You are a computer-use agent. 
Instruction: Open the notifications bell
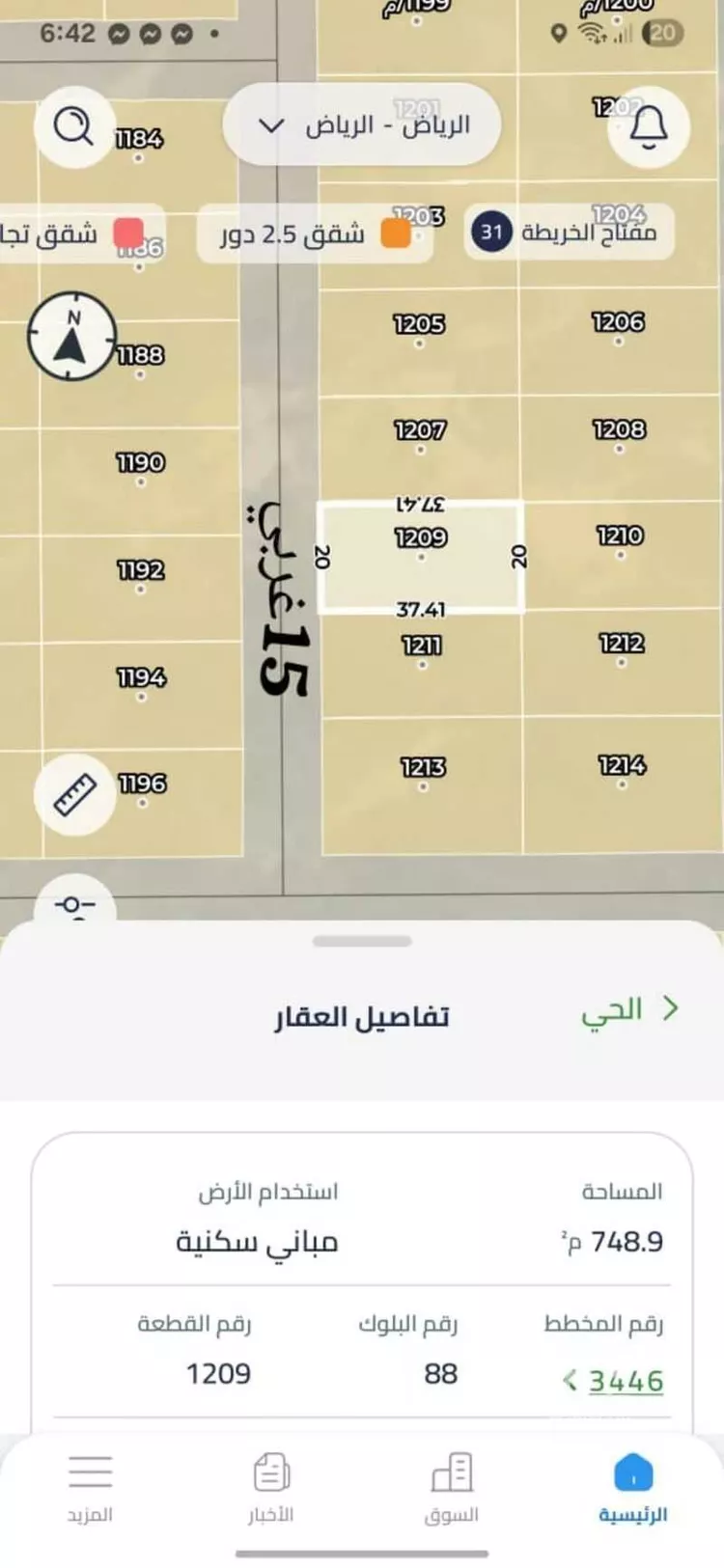tap(651, 126)
